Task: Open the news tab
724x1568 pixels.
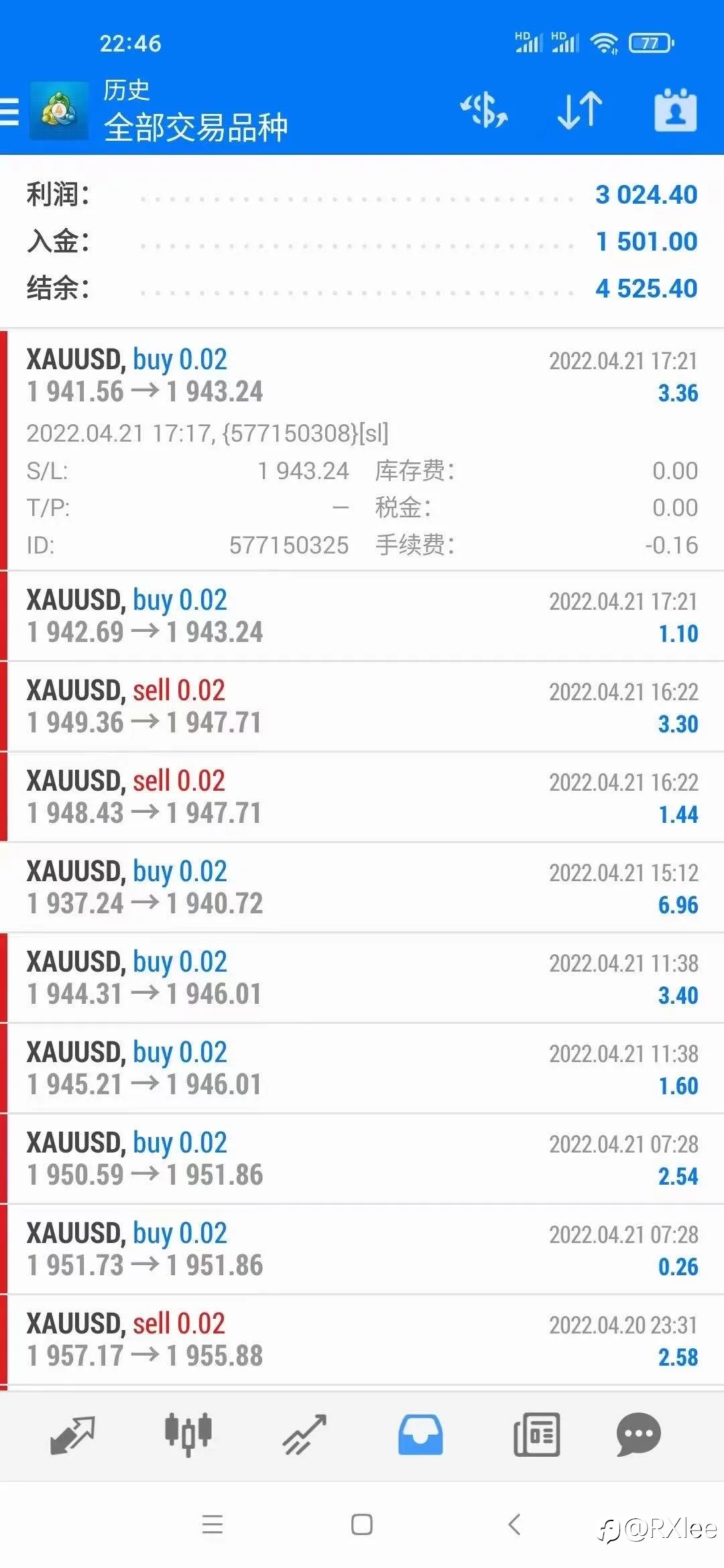Action: point(536,1435)
